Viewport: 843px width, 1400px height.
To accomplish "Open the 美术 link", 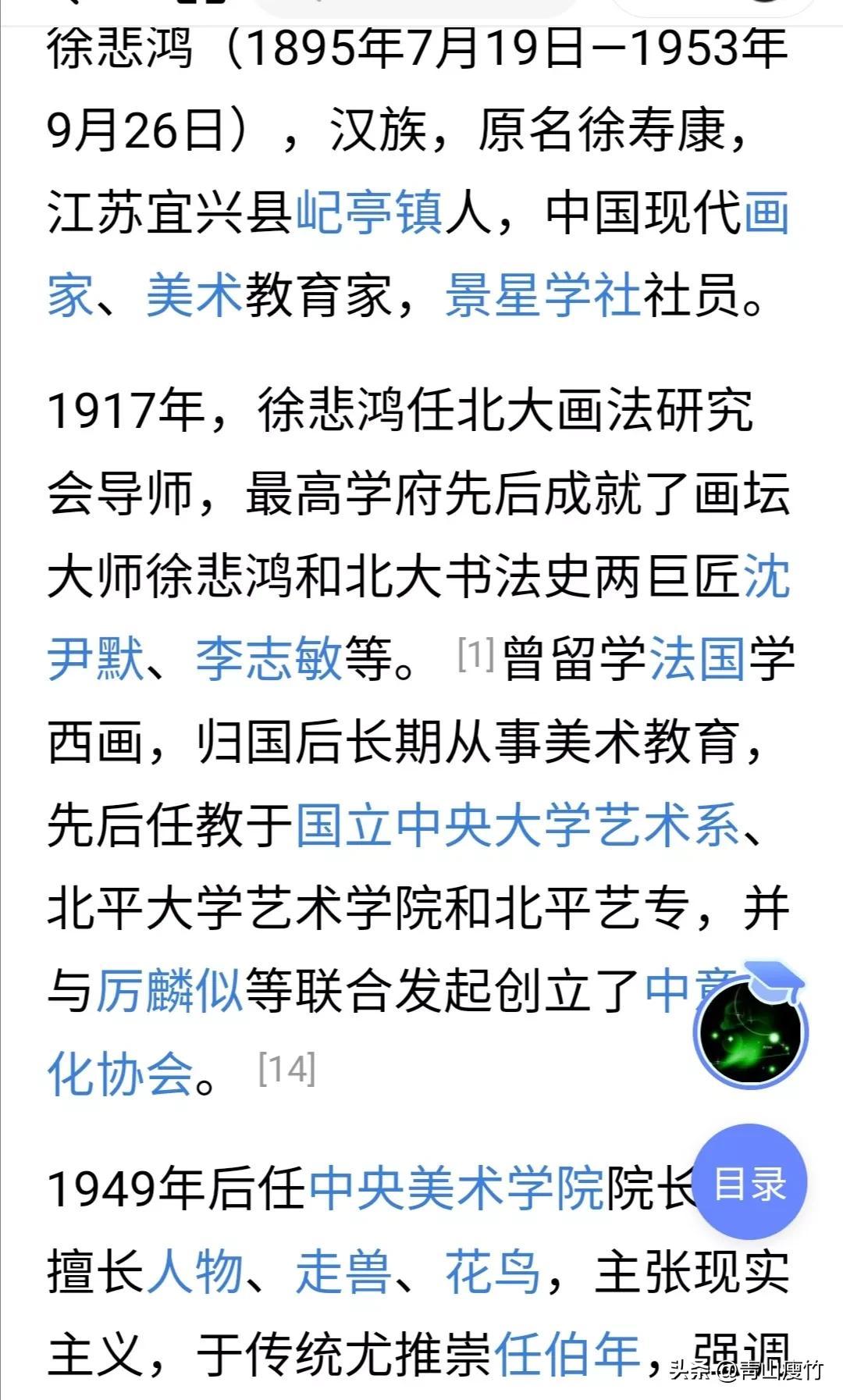I will [x=194, y=296].
